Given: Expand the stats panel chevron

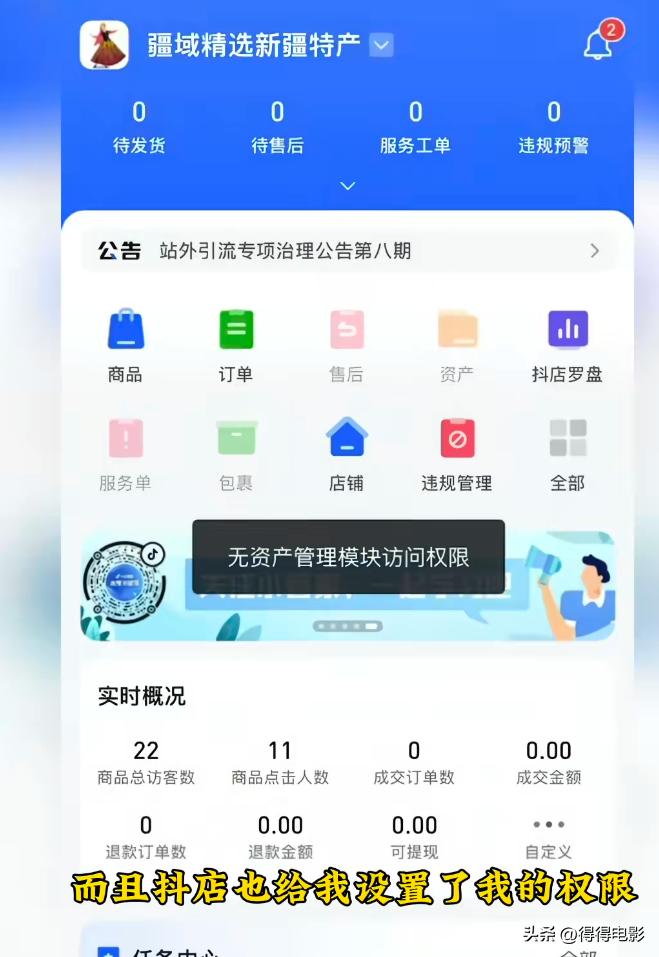Looking at the screenshot, I should 347,186.
